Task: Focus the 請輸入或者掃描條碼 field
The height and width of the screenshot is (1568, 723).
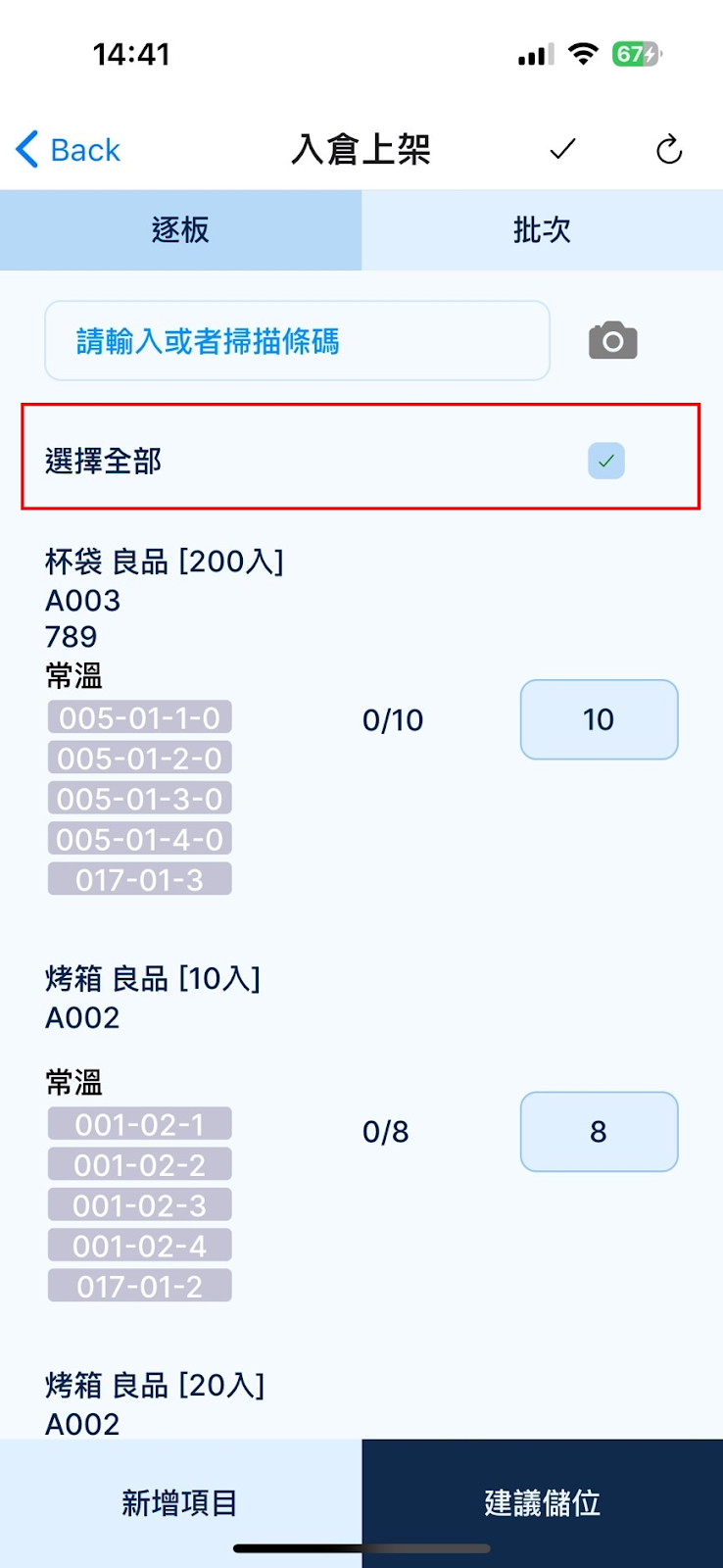Action: 297,341
